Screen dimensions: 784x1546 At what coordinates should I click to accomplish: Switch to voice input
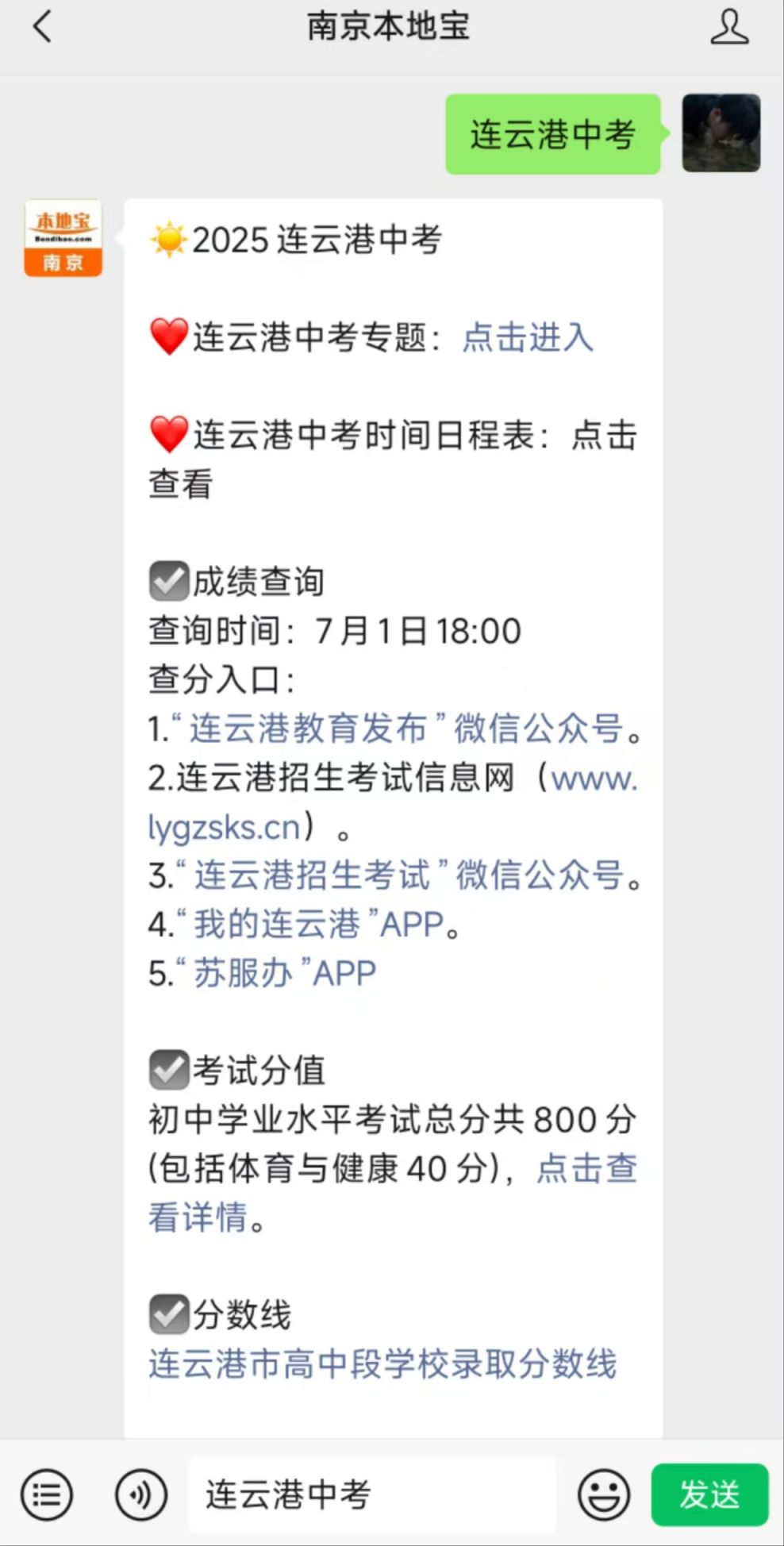pos(140,1494)
